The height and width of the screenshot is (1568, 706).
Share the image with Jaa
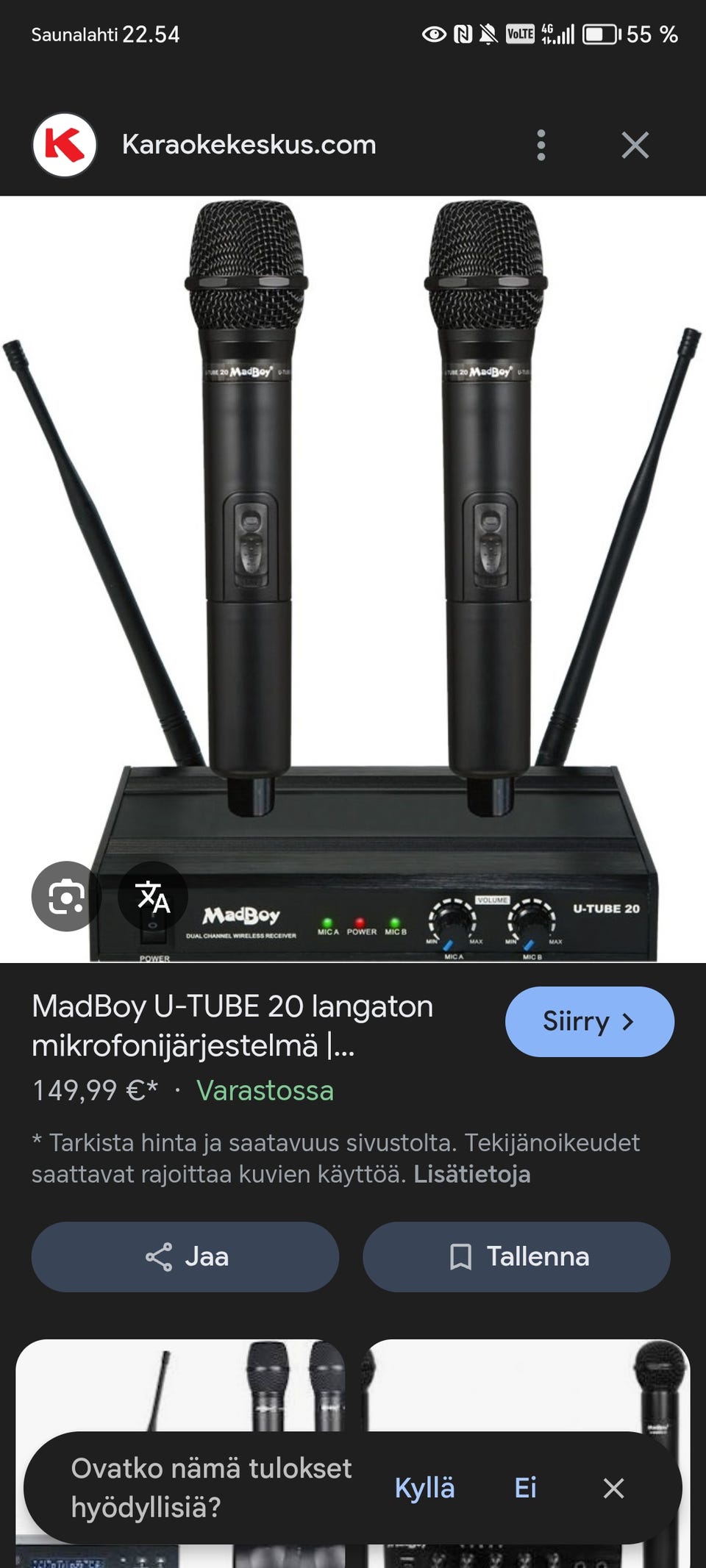tap(185, 1257)
